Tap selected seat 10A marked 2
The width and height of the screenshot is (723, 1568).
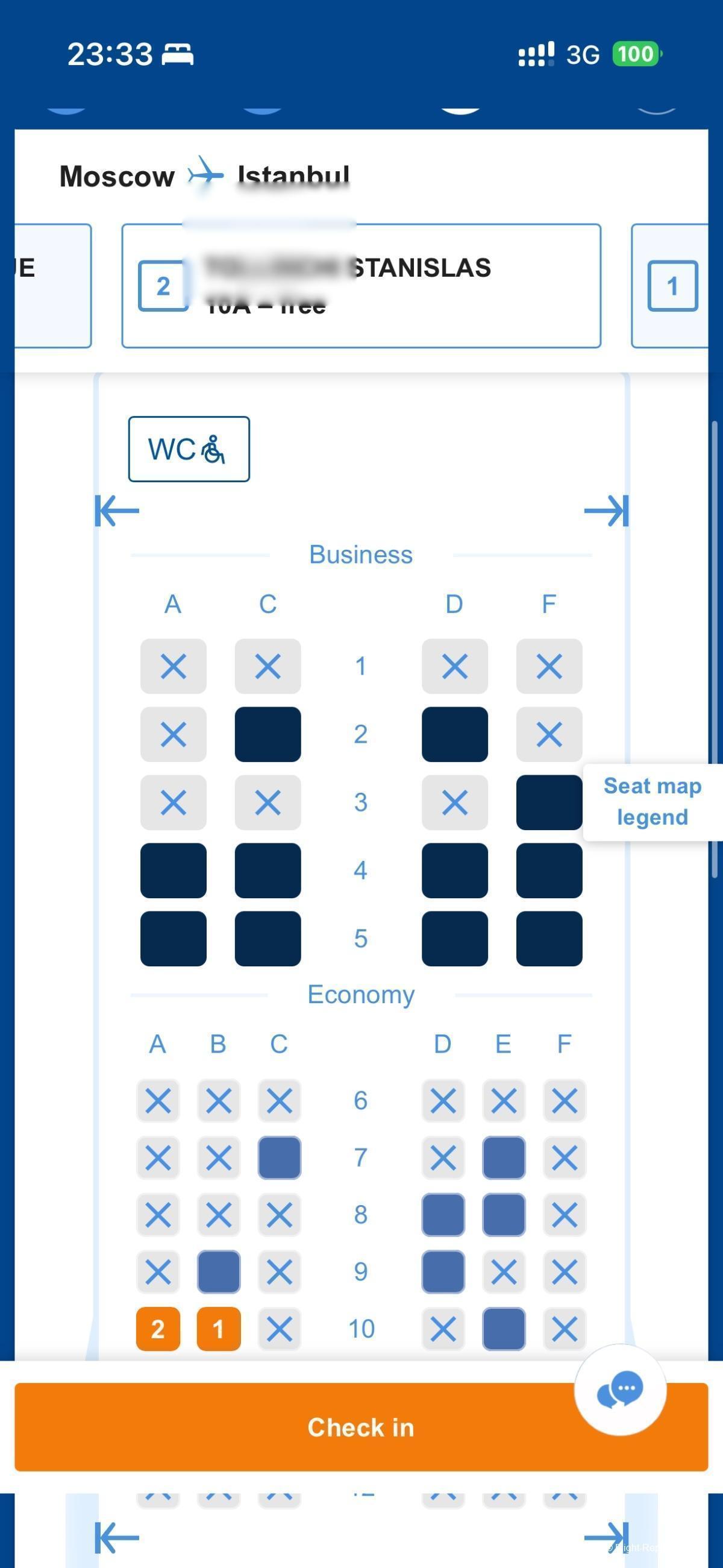pos(158,1328)
